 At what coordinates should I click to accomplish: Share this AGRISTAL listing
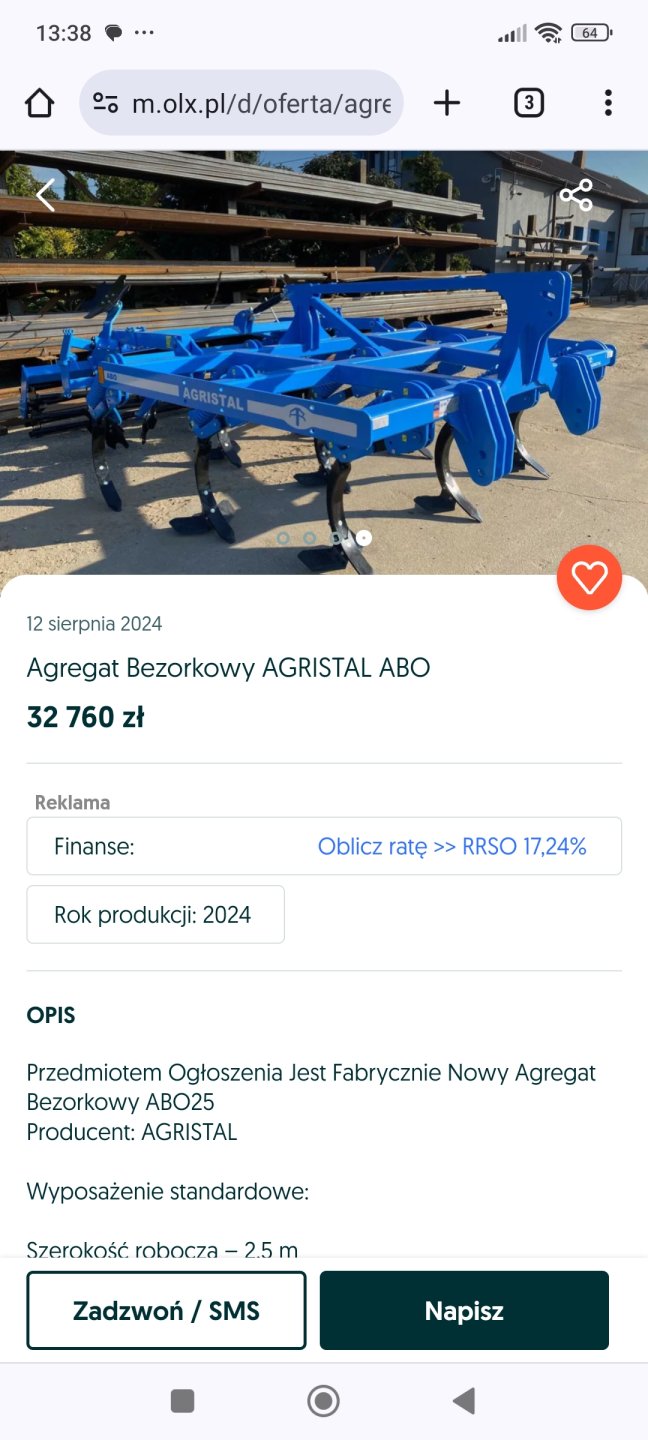(576, 195)
